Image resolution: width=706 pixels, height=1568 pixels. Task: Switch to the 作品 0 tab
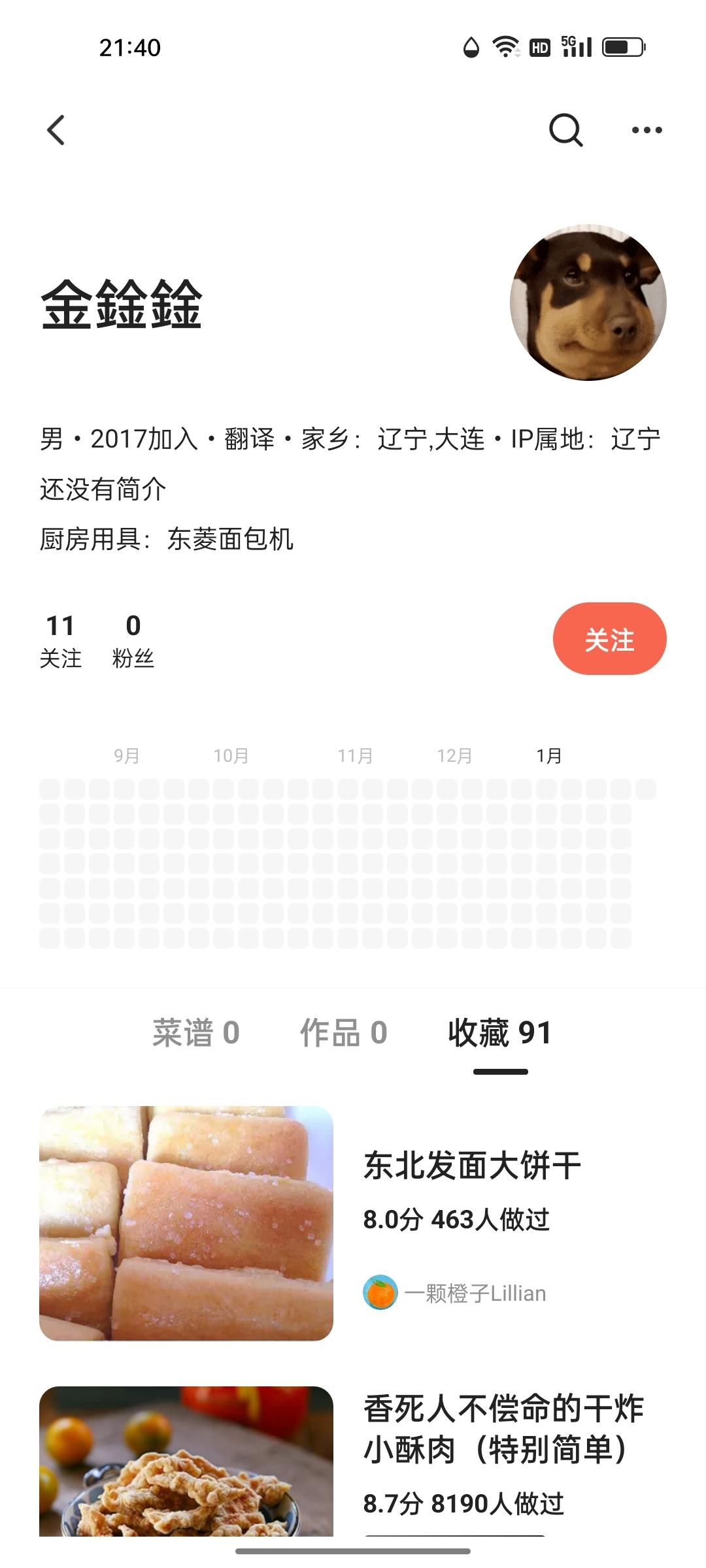(343, 1033)
